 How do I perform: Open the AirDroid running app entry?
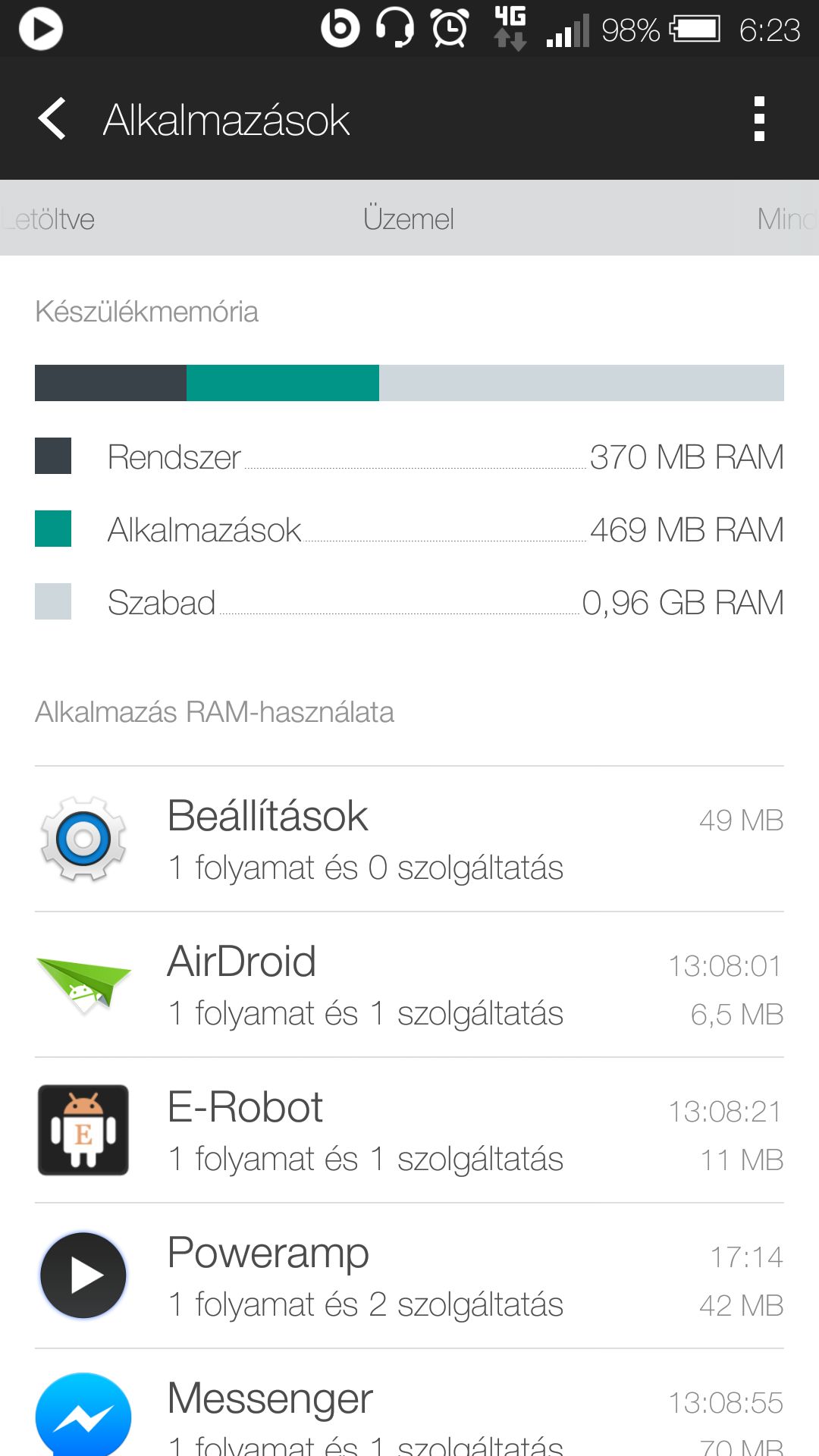[409, 984]
